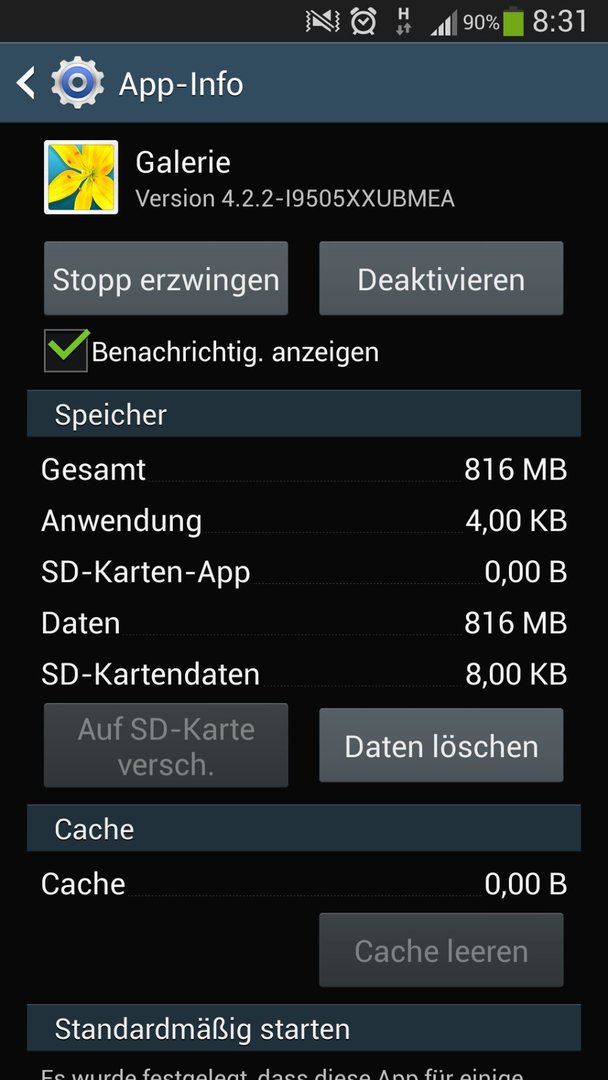Tap Deaktivieren to disable Galerie

[x=441, y=278]
